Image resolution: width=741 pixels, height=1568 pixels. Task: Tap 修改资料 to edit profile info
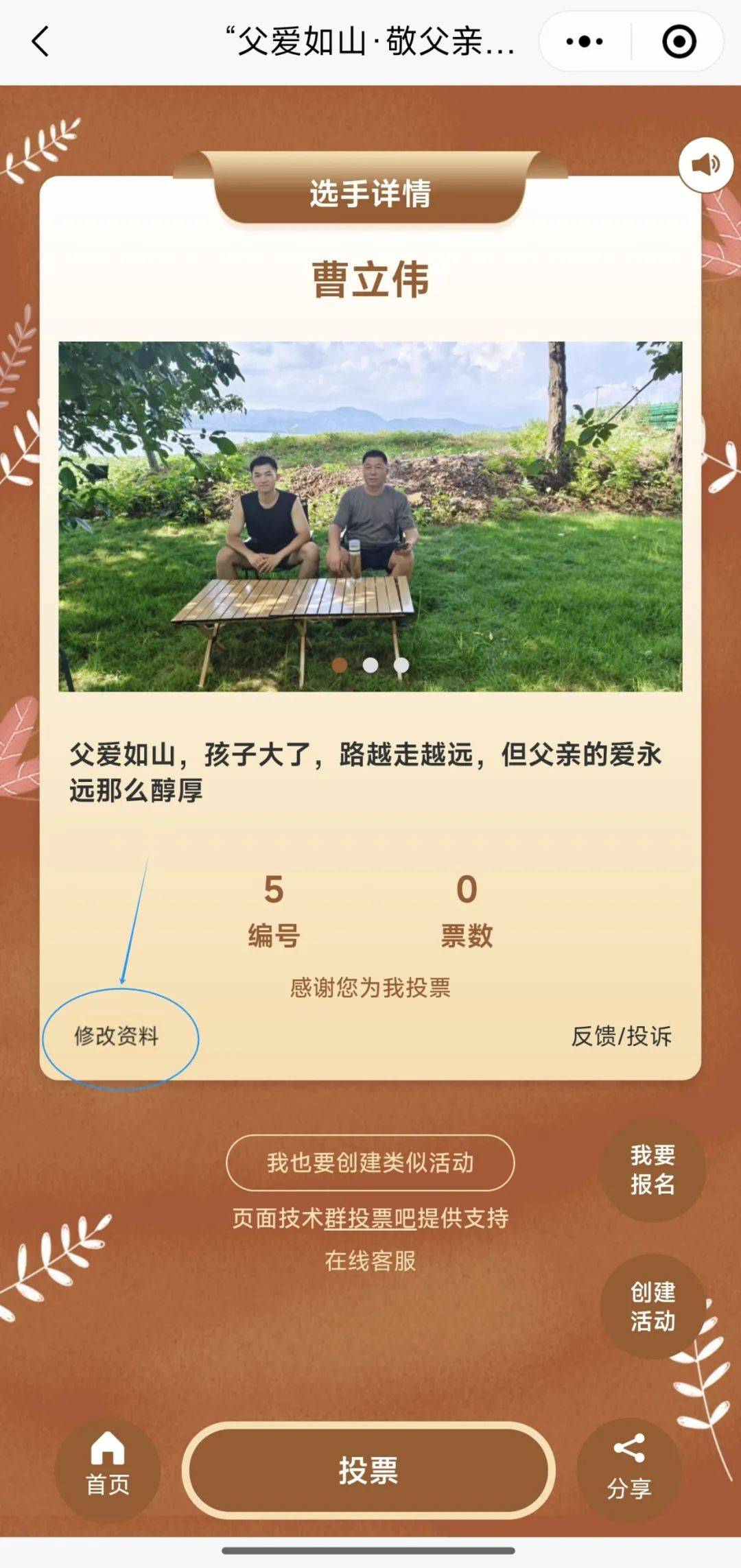tap(117, 1036)
